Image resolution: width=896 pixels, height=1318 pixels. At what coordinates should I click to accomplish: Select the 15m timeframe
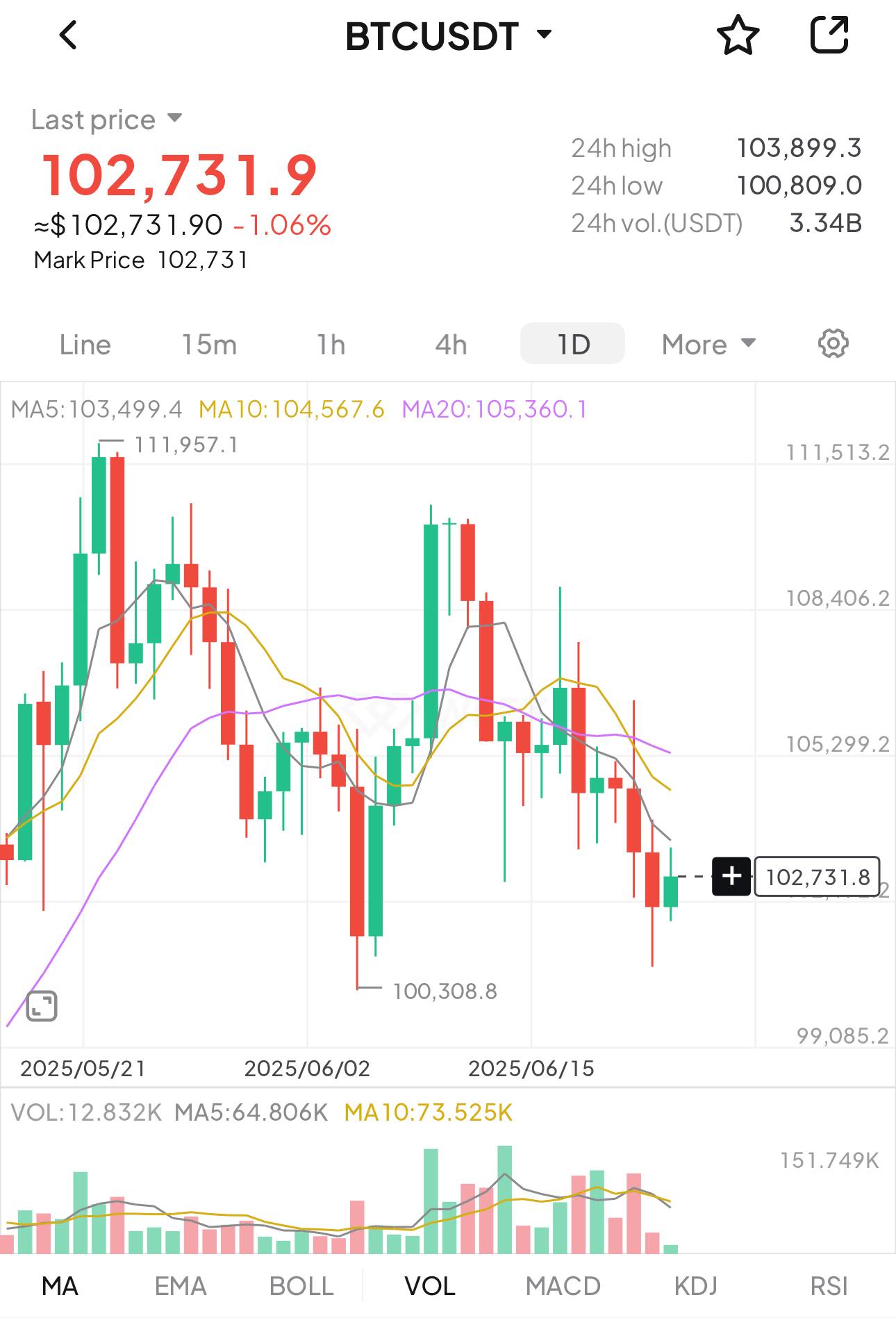pyautogui.click(x=209, y=345)
